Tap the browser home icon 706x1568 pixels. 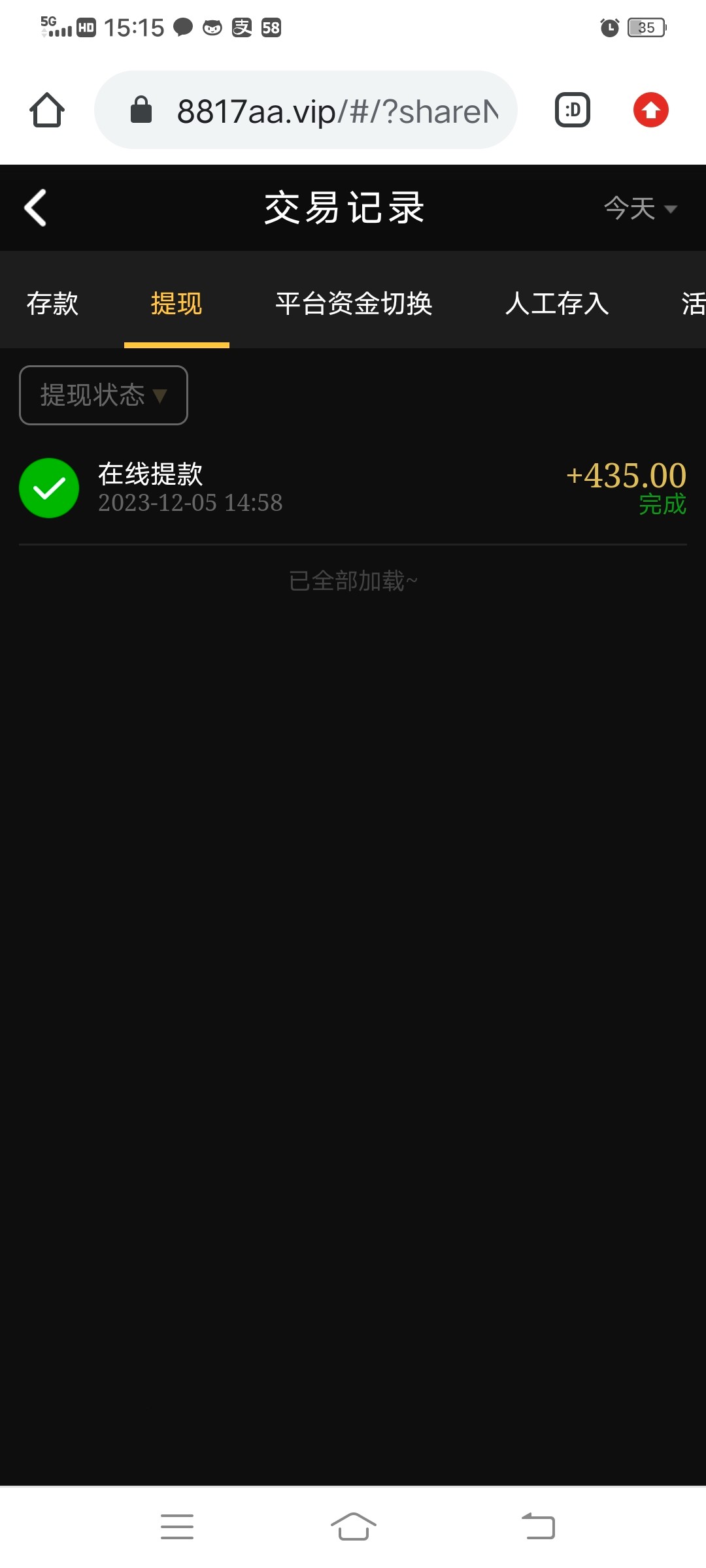point(47,110)
